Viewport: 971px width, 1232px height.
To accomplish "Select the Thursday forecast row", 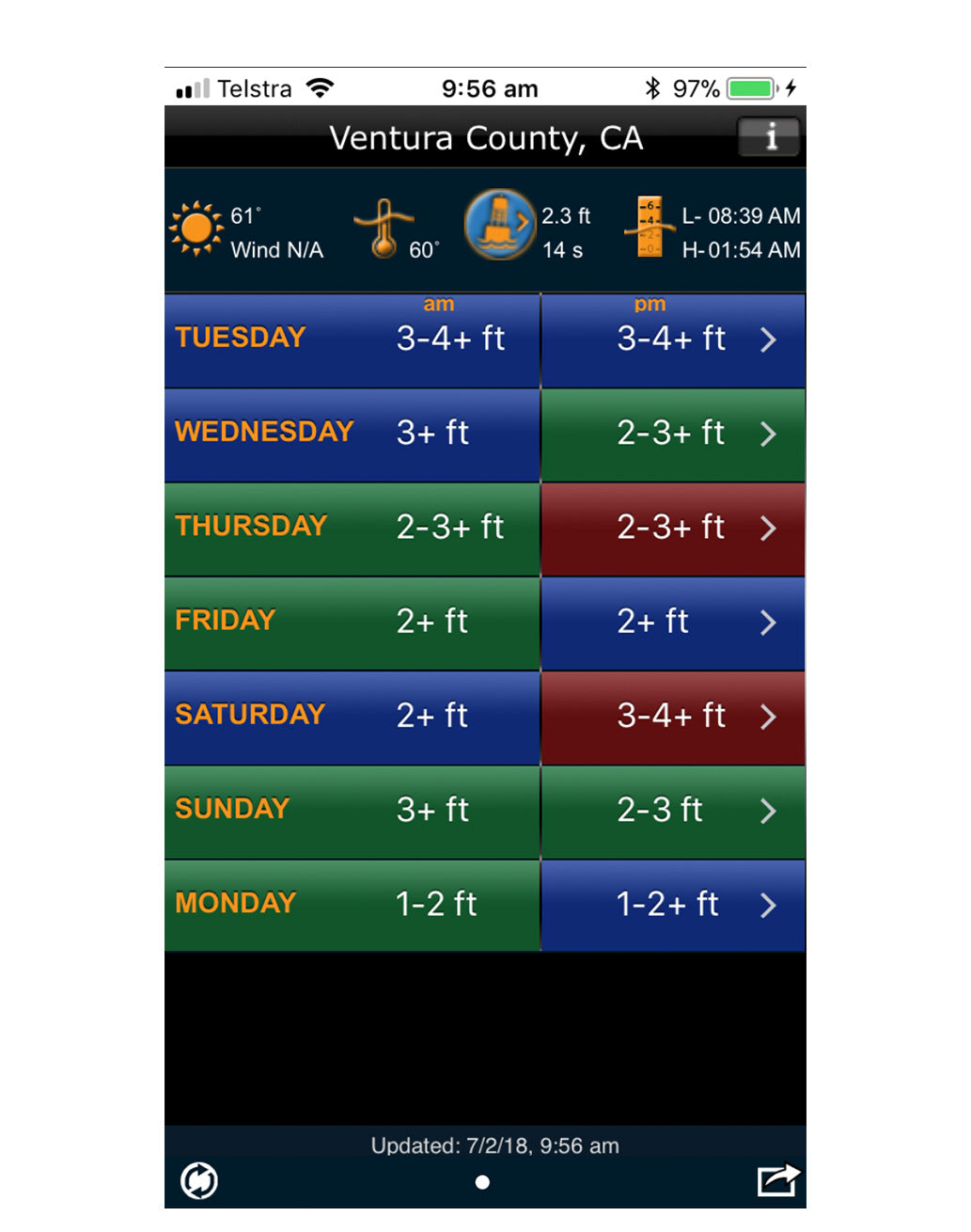I will click(x=484, y=528).
